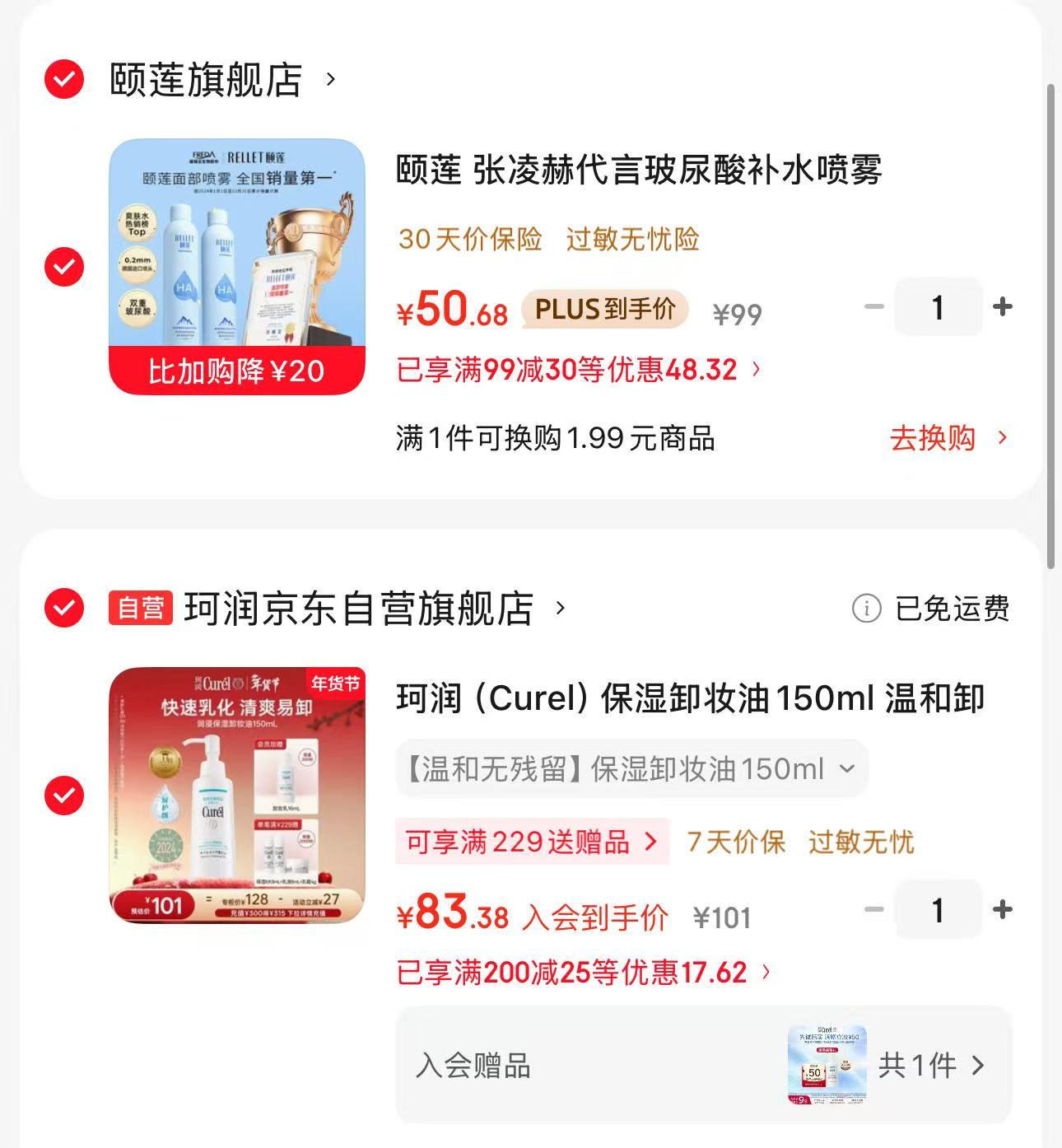Uncheck the 颐莲旗舰店 store checkbox

[x=64, y=80]
